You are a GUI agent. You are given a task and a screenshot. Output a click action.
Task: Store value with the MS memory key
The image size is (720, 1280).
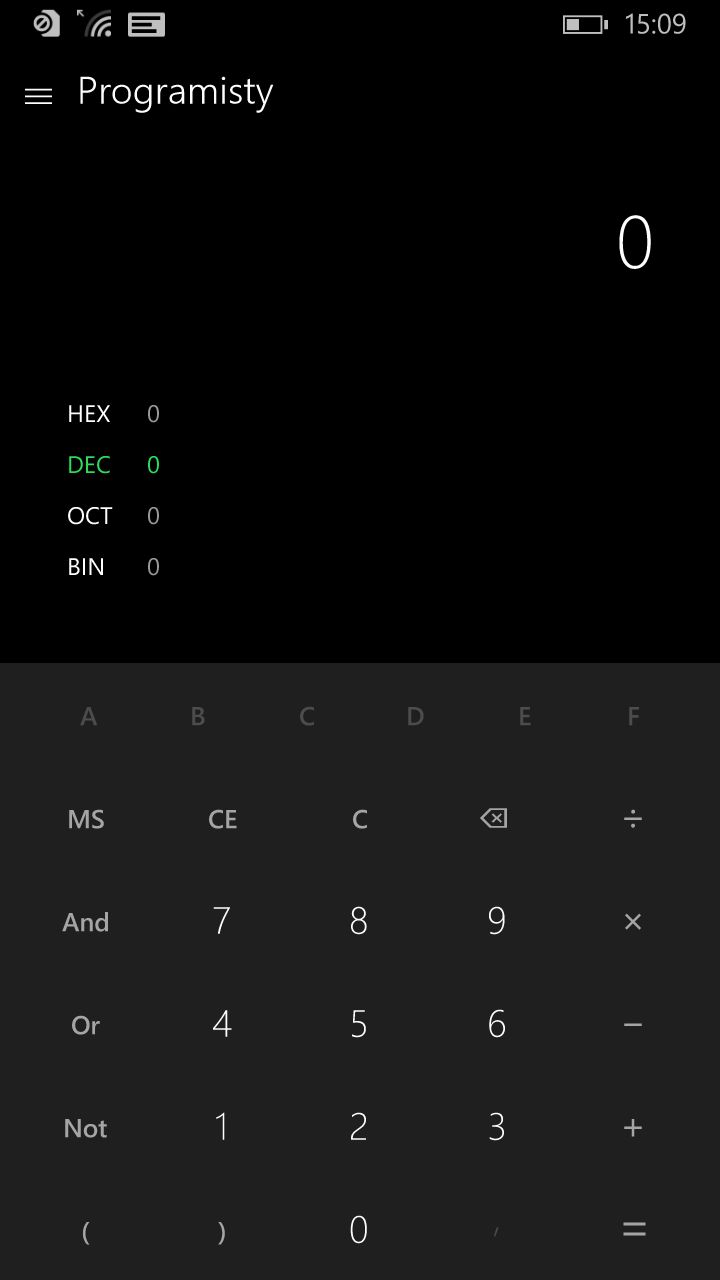pos(85,818)
